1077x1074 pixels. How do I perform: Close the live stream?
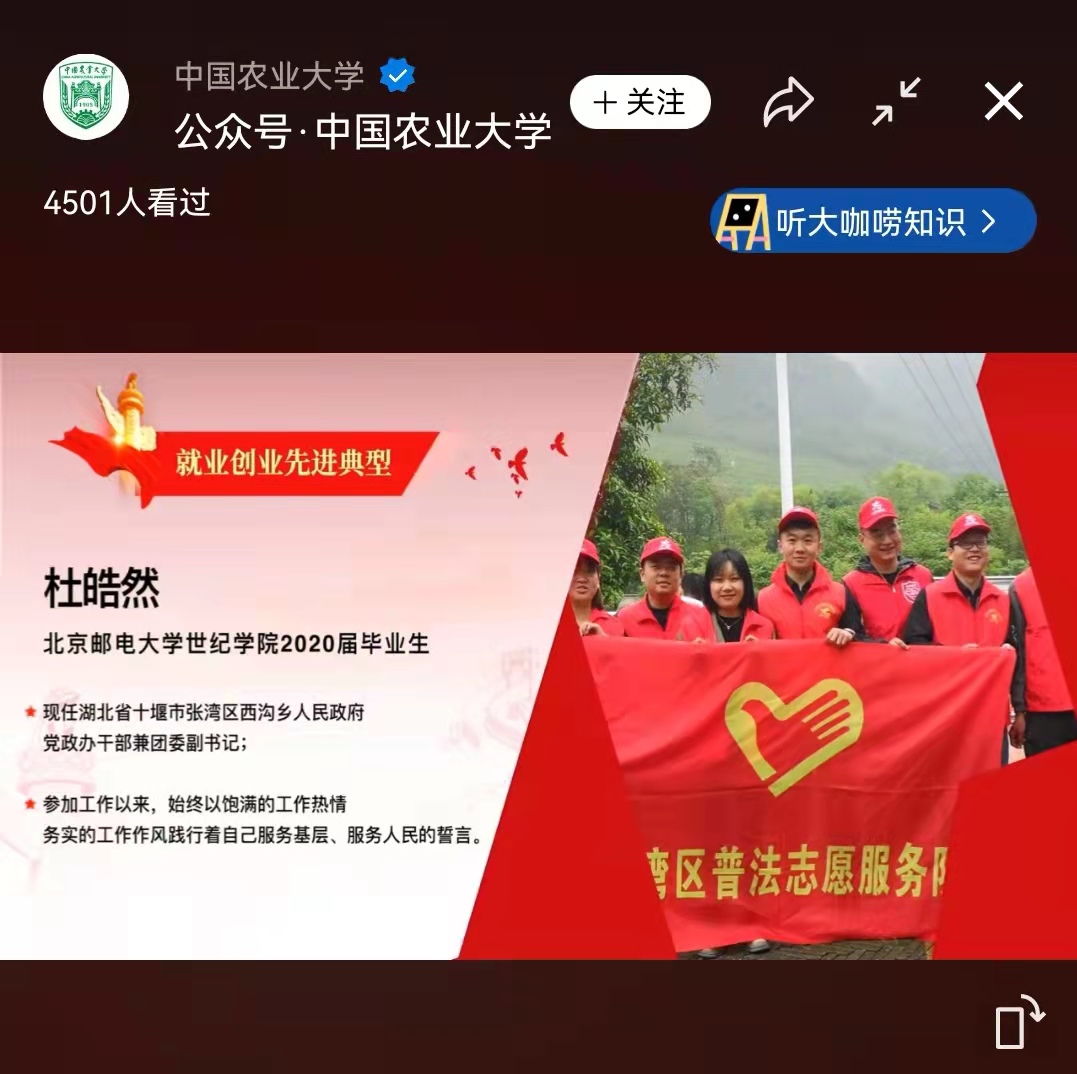tap(1003, 102)
